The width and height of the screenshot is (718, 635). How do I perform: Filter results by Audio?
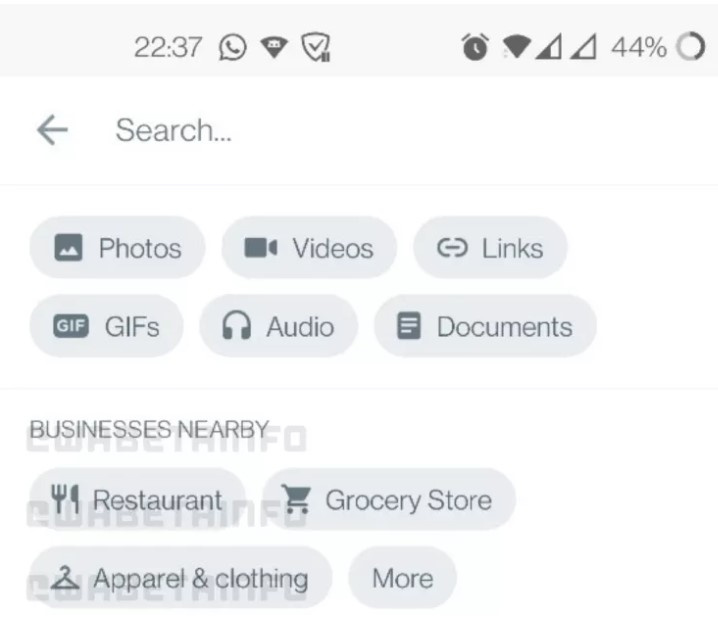click(x=278, y=326)
